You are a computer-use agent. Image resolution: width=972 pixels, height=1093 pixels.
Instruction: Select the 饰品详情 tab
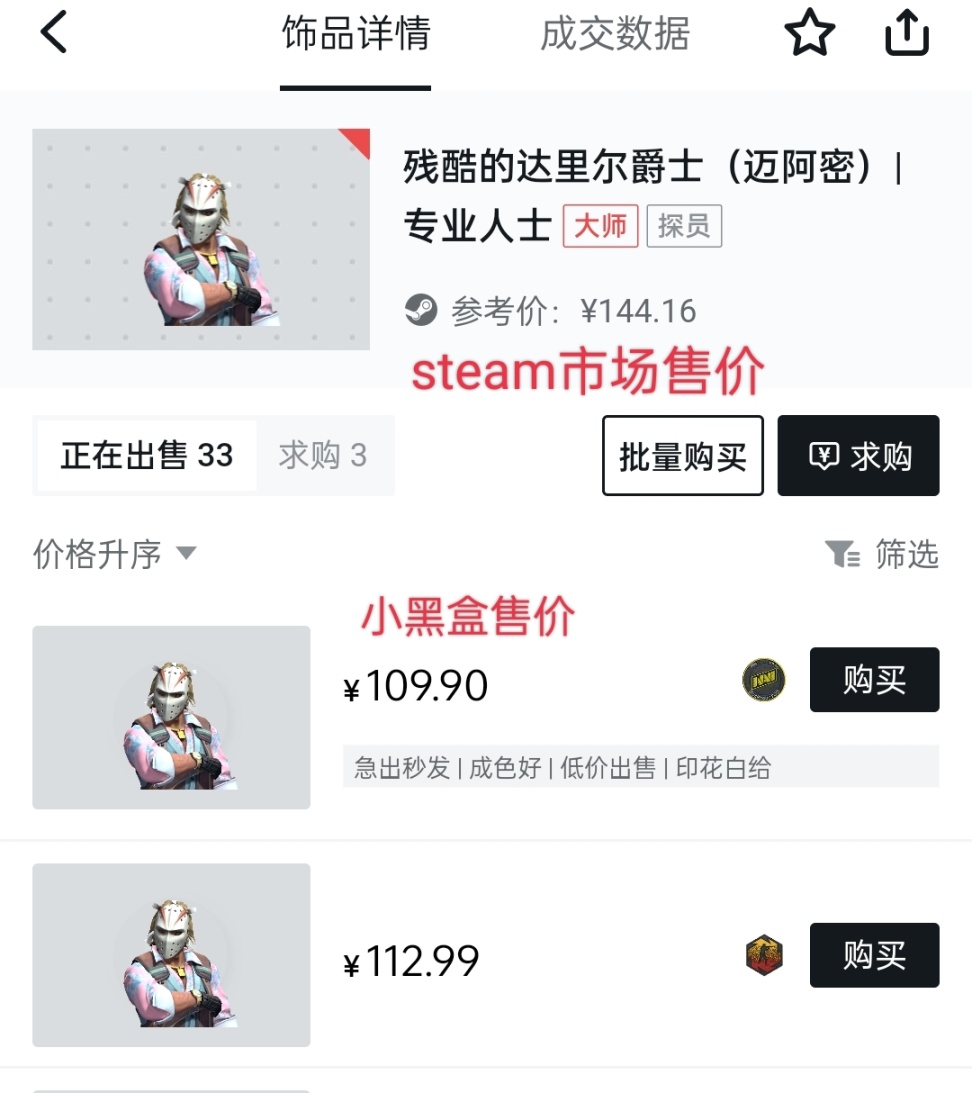point(355,34)
